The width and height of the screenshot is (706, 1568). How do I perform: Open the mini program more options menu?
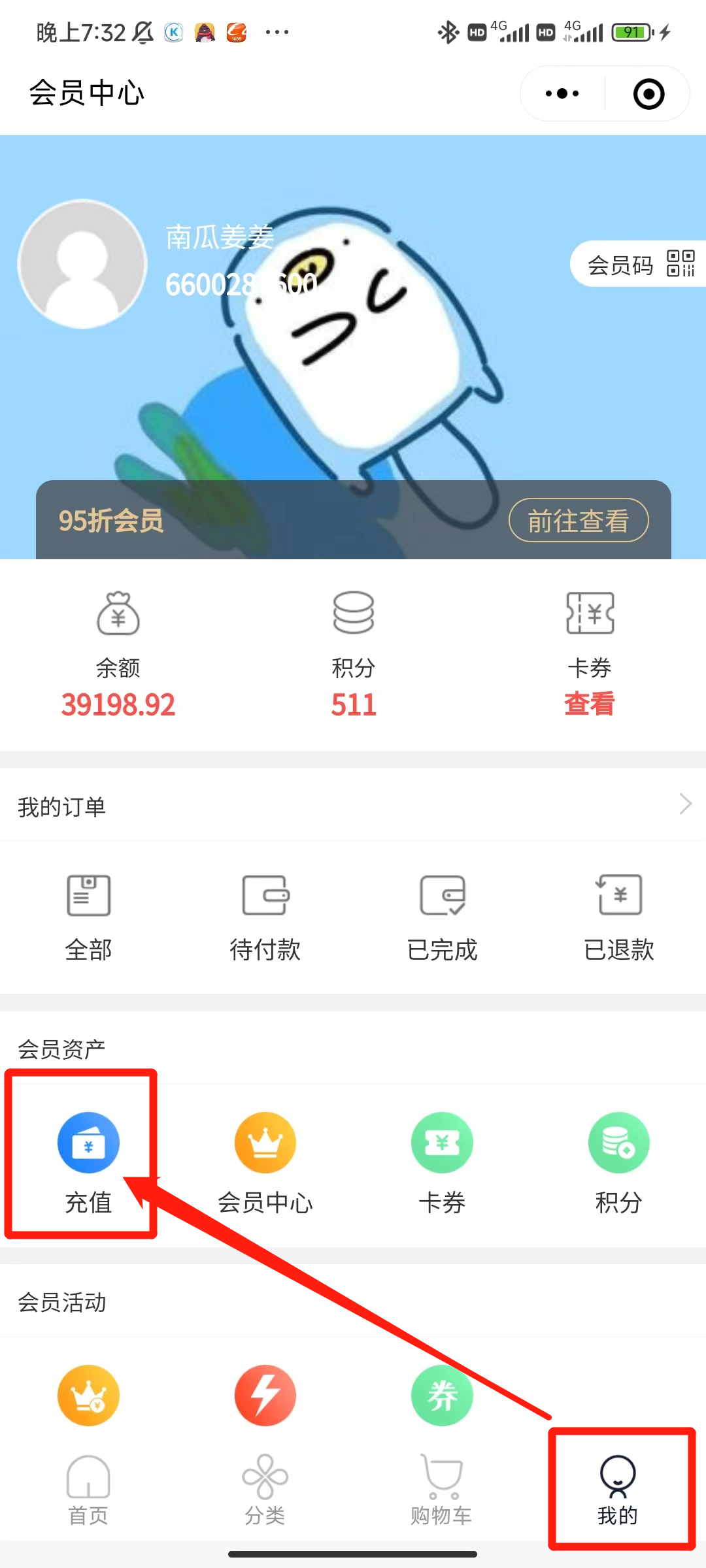562,93
